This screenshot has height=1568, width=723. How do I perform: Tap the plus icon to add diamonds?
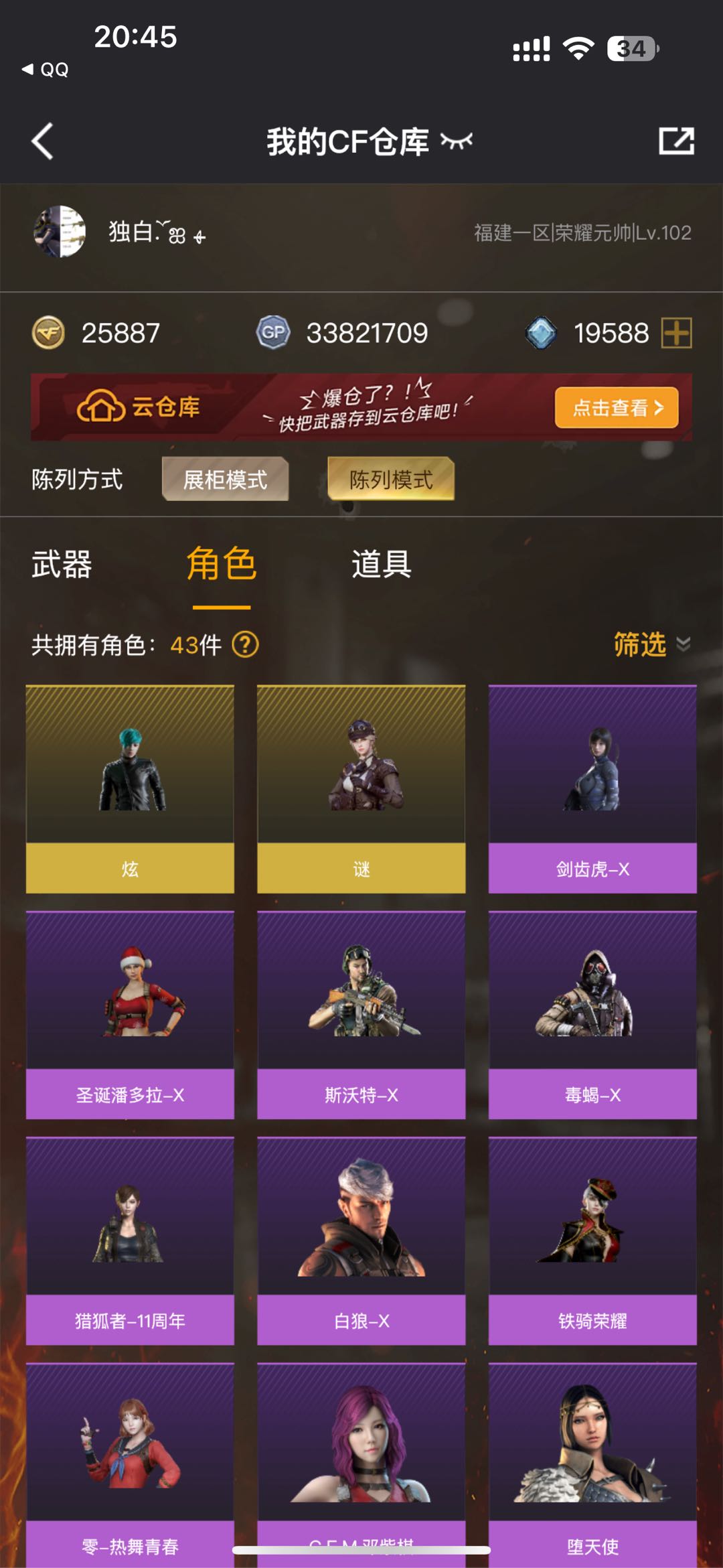[676, 333]
